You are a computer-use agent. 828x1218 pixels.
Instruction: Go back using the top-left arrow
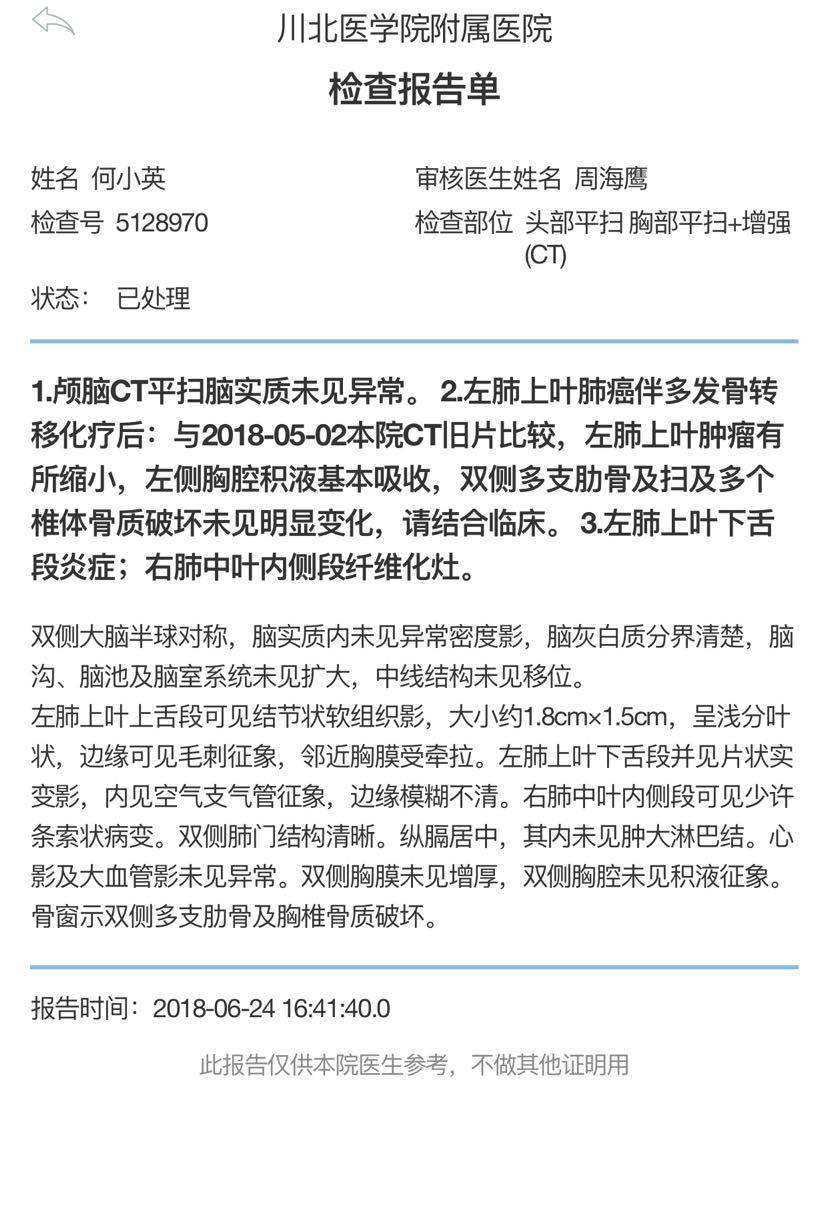52,22
